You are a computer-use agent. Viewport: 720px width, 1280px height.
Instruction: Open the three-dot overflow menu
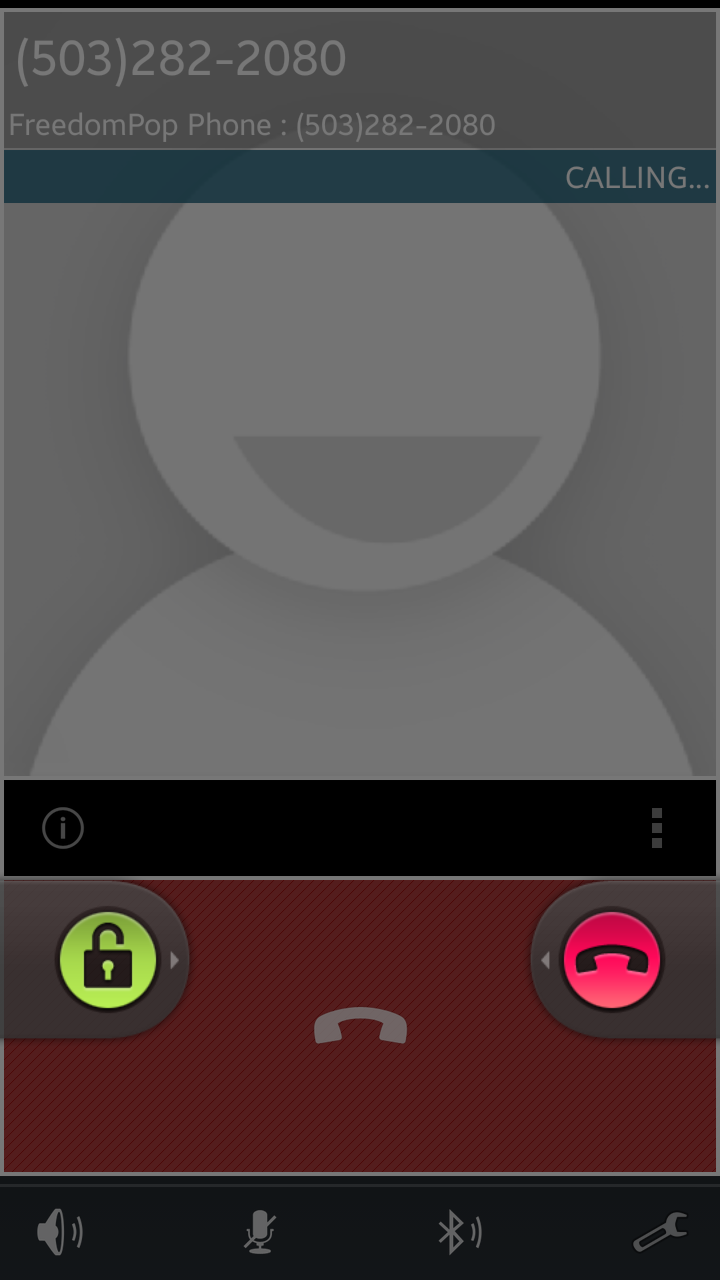[x=656, y=828]
